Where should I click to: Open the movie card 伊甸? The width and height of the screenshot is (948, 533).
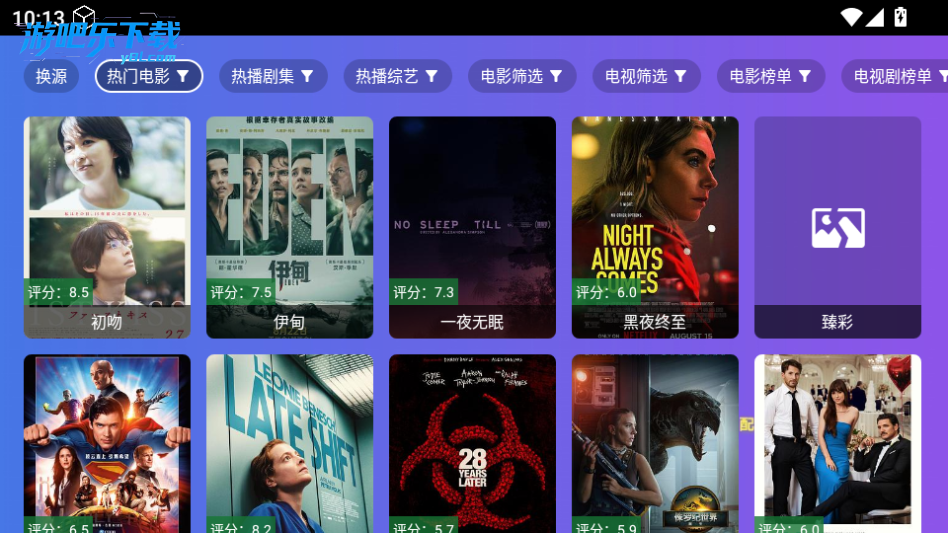[x=290, y=227]
